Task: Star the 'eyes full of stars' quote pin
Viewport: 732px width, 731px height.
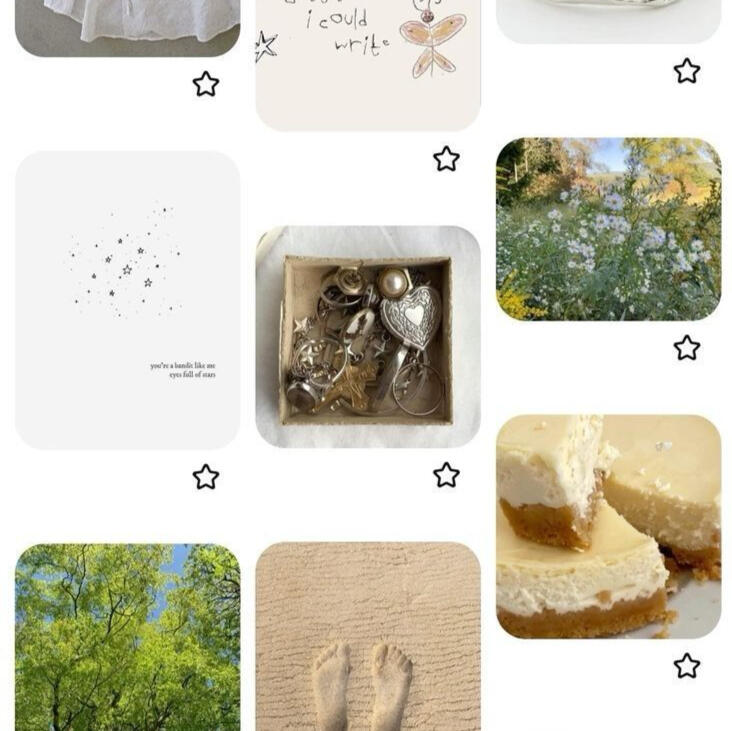Action: tap(206, 477)
